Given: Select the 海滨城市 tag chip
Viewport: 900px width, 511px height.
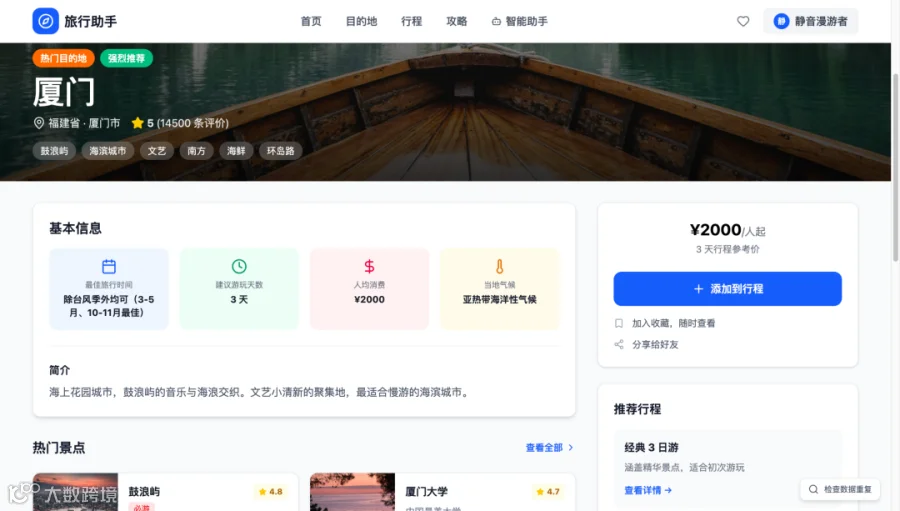Looking at the screenshot, I should (108, 151).
